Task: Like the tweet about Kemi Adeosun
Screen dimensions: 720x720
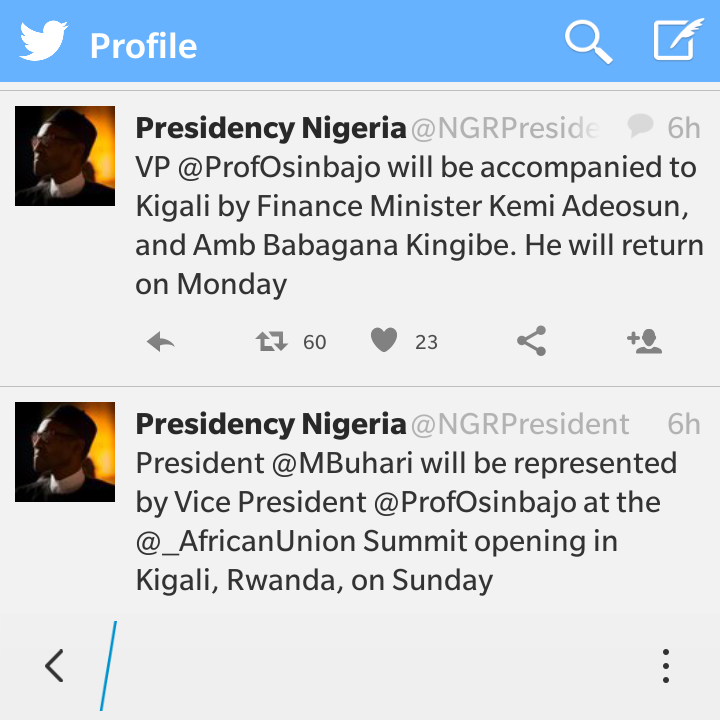Action: 384,342
